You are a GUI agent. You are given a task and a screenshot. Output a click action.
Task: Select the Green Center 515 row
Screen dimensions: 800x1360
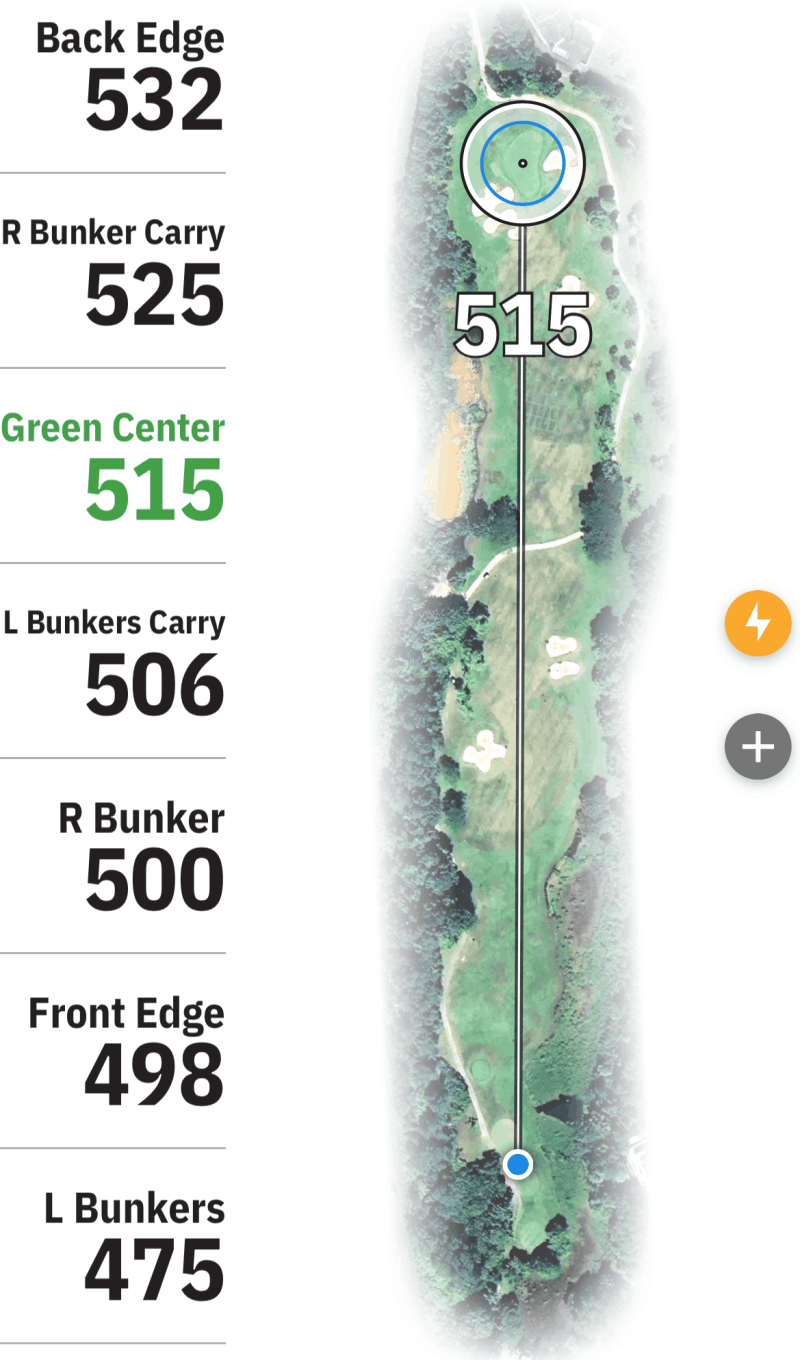click(x=113, y=466)
